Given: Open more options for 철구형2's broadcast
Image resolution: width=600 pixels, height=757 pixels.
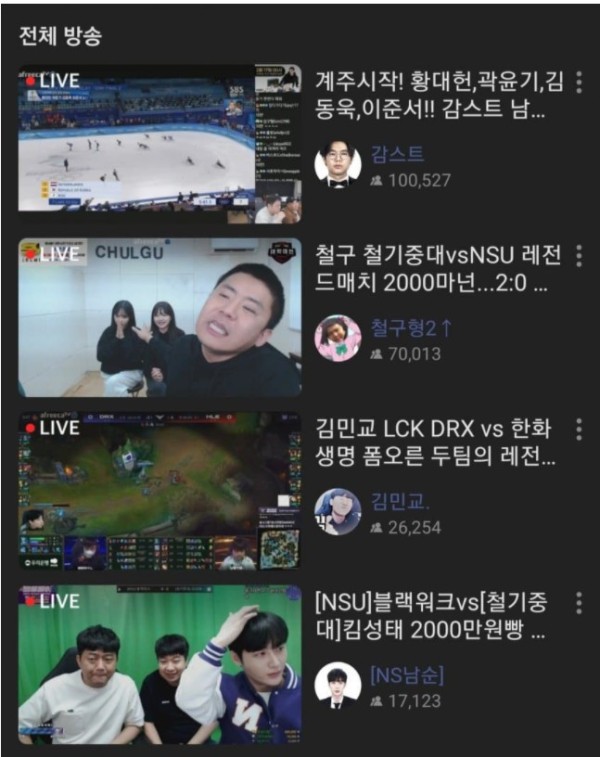Looking at the screenshot, I should (579, 256).
